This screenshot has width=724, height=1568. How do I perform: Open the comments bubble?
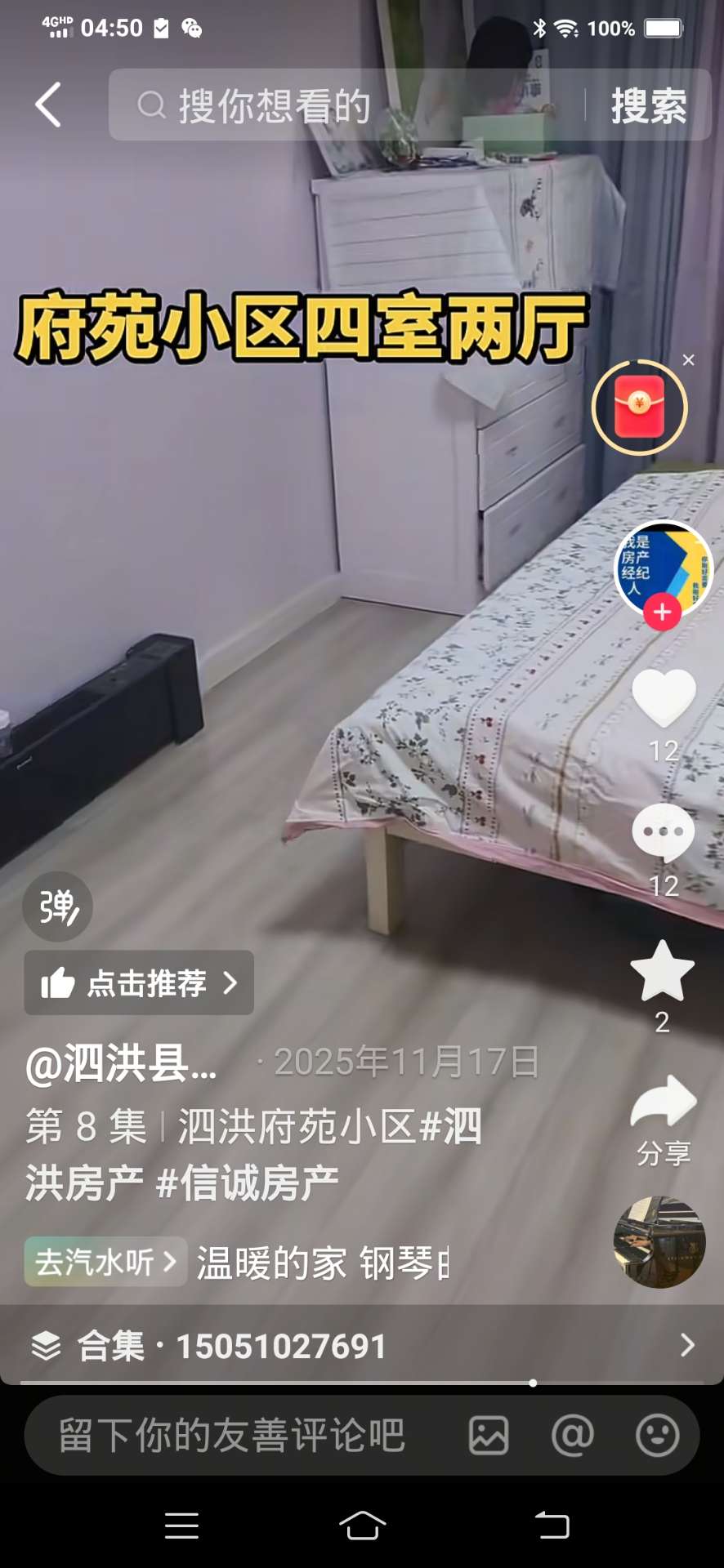[x=664, y=832]
